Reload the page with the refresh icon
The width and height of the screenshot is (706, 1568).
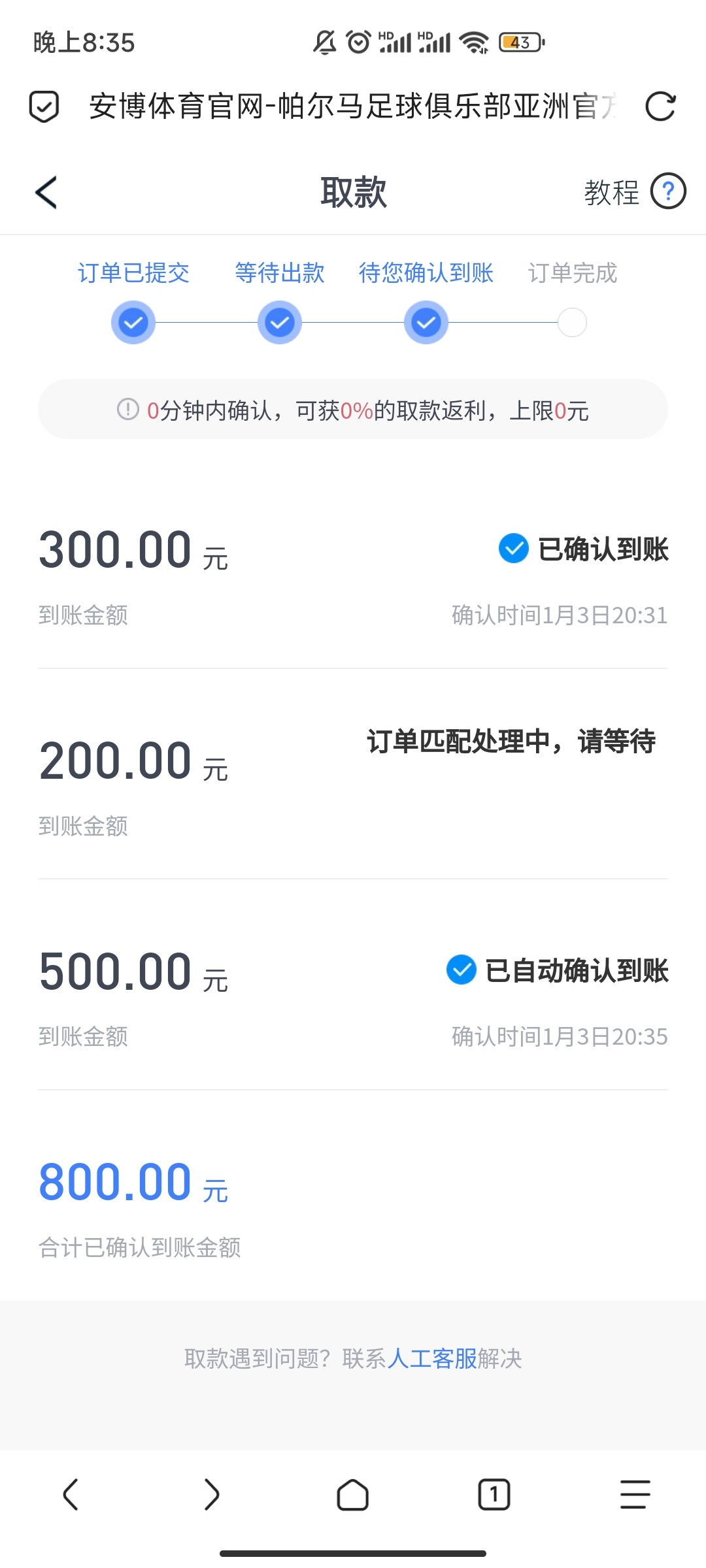tap(660, 107)
